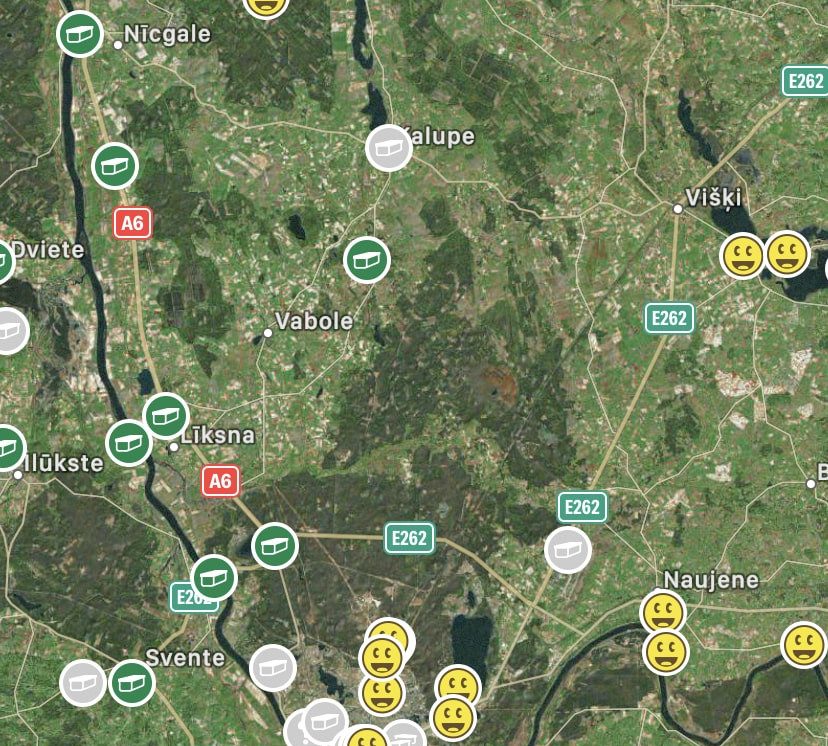Open the grey cache marker below Svente
The height and width of the screenshot is (746, 828).
83,683
